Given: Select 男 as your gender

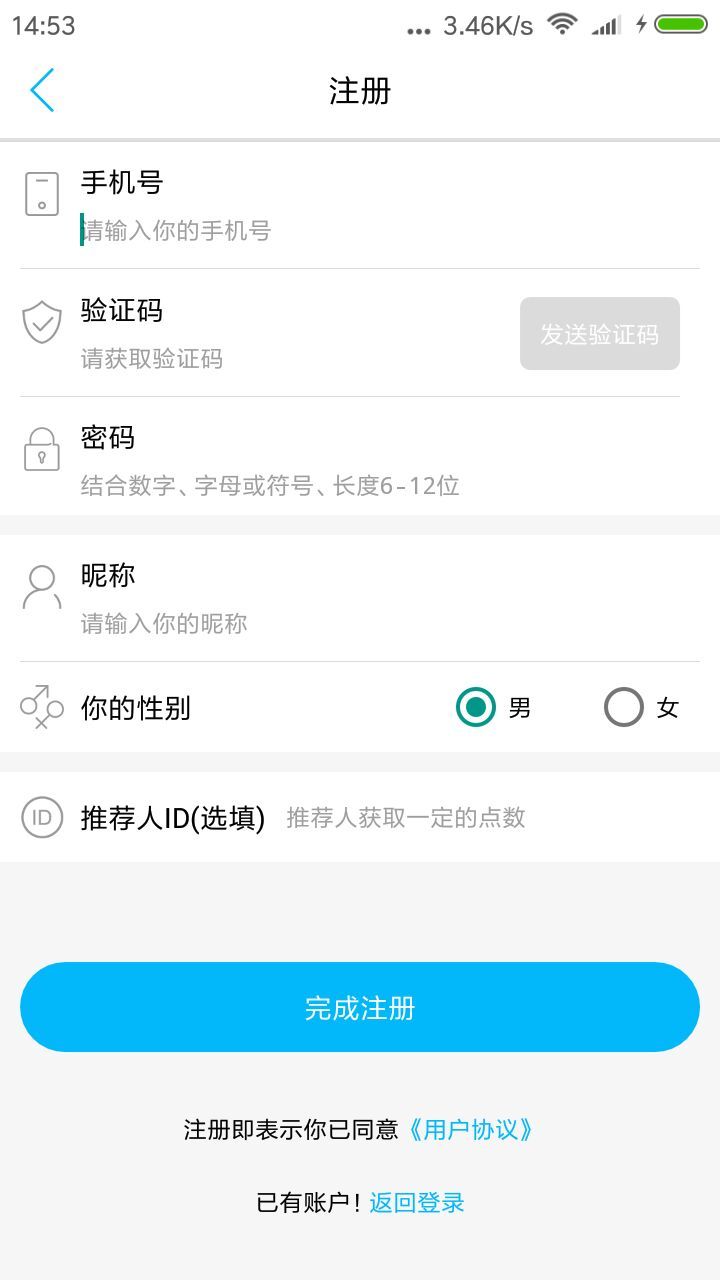Looking at the screenshot, I should tap(476, 708).
